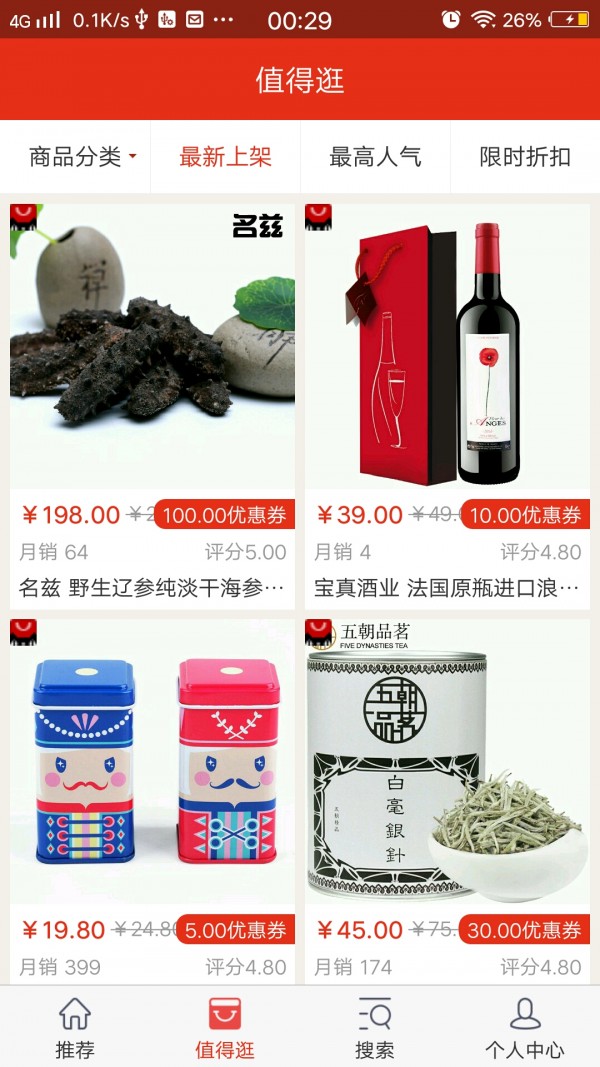Open 个人中心 personal center
This screenshot has height=1067, width=600.
tap(525, 1028)
